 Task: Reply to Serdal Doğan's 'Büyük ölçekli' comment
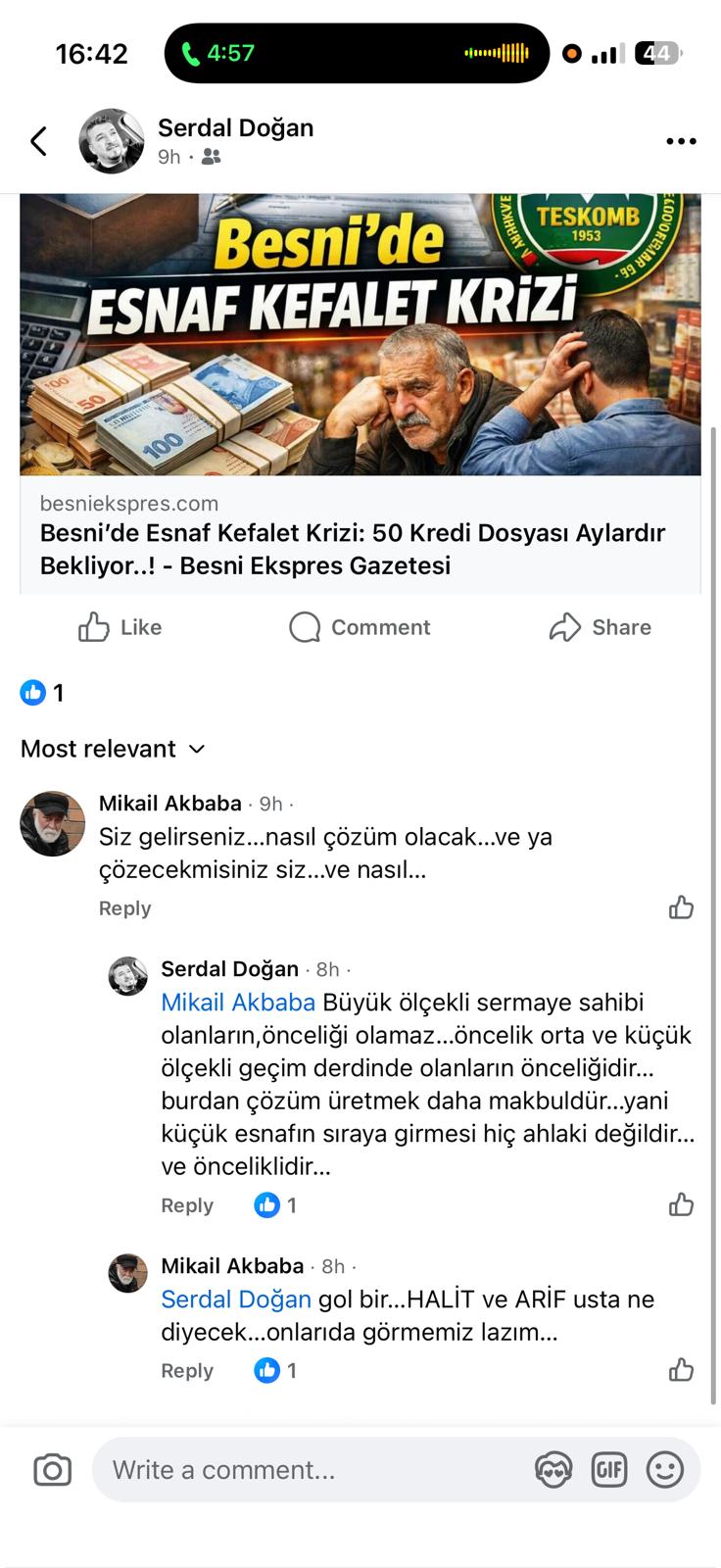[x=186, y=1205]
